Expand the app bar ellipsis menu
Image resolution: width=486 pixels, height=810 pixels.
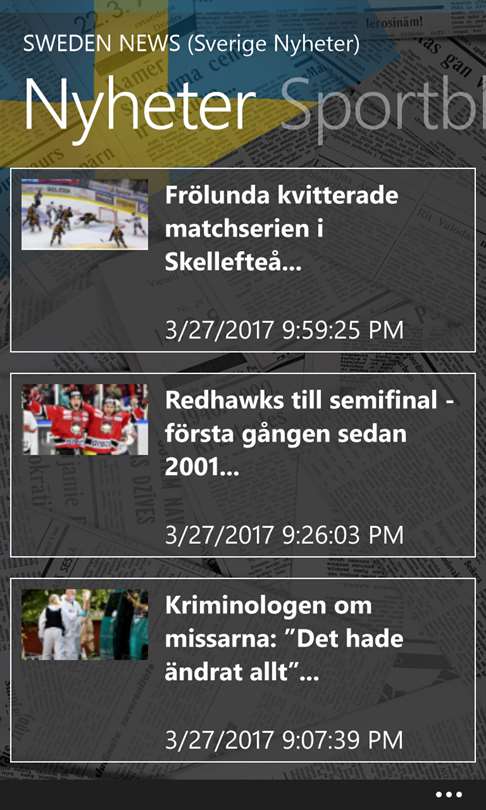pyautogui.click(x=448, y=795)
